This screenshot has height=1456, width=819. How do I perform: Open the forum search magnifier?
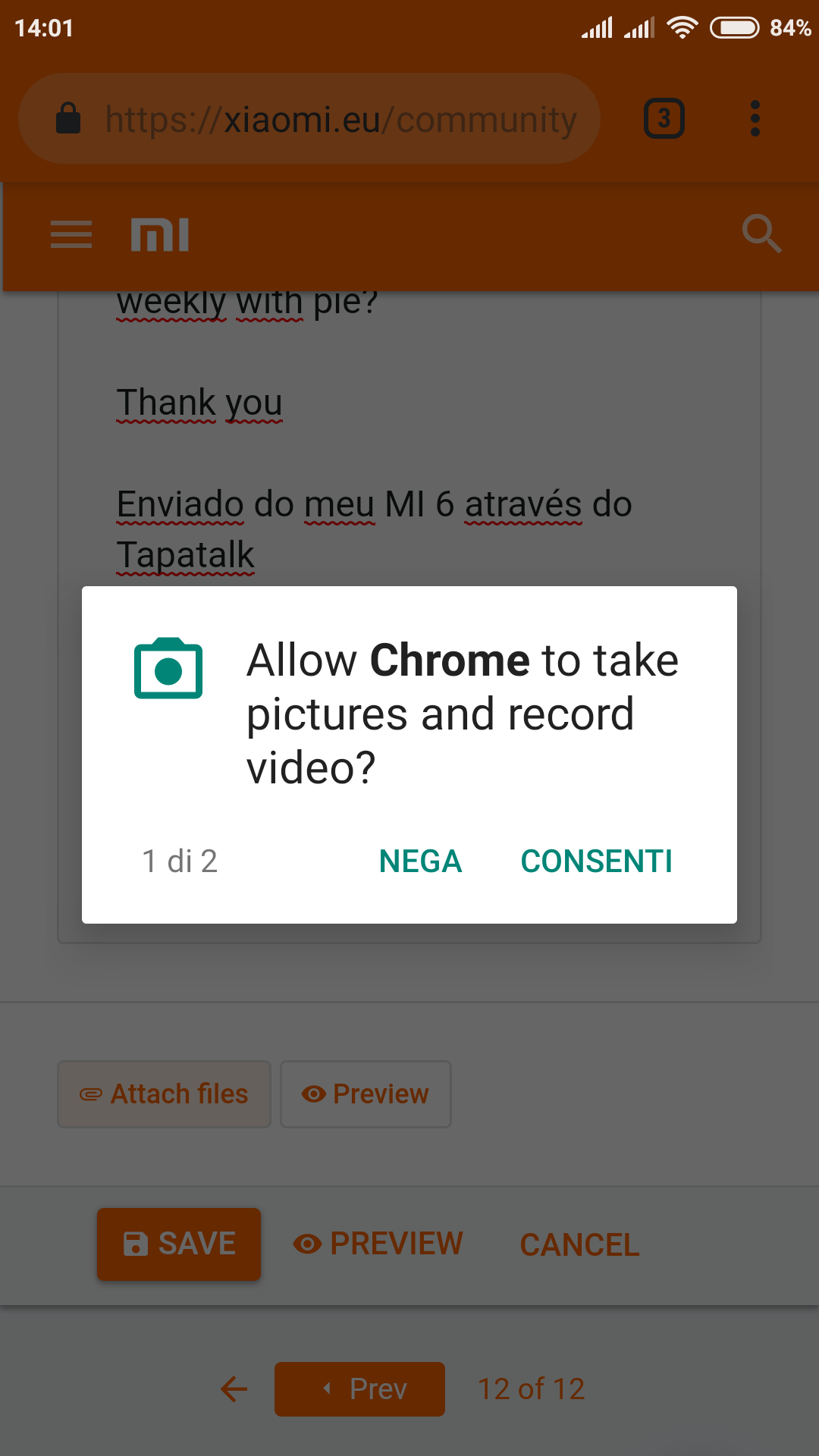(x=761, y=234)
